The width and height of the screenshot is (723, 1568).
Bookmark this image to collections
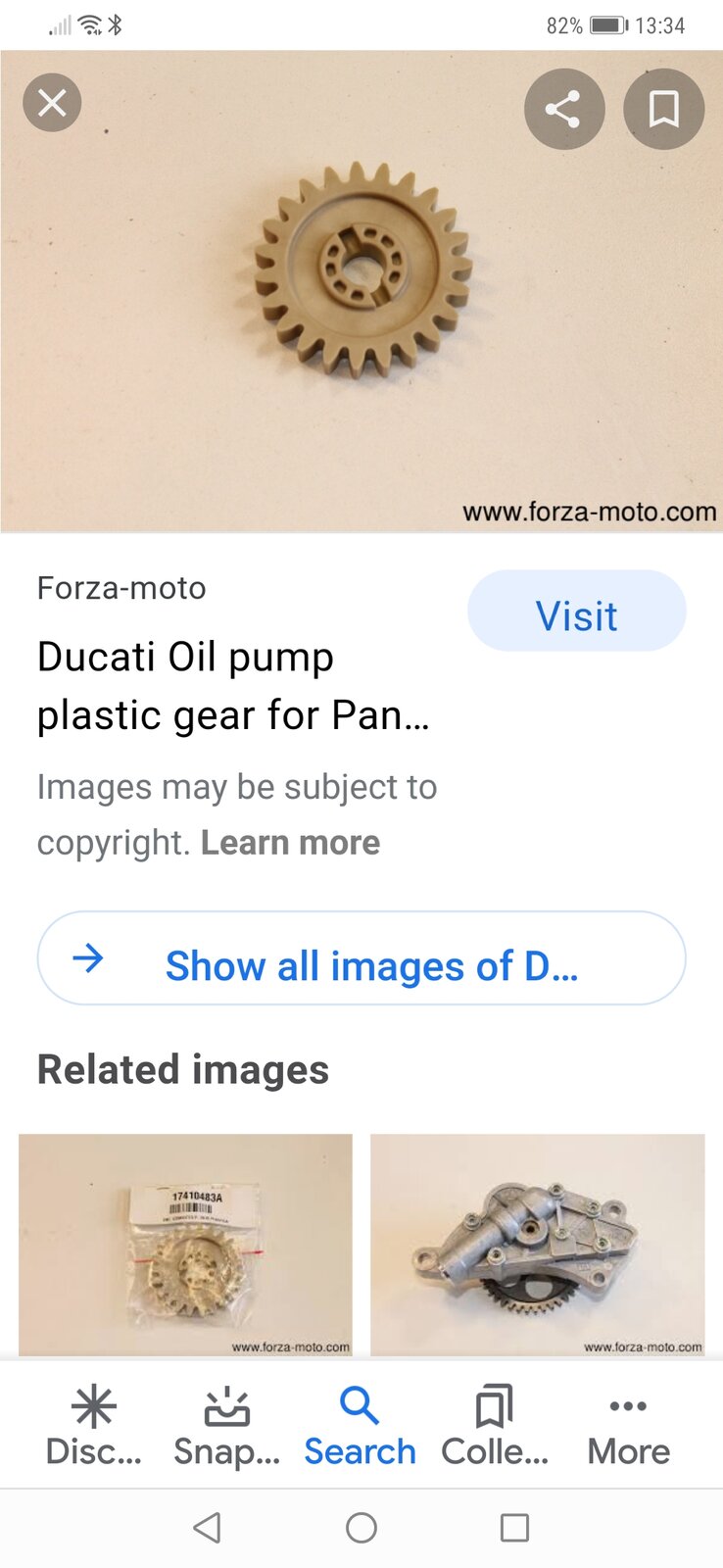click(663, 109)
